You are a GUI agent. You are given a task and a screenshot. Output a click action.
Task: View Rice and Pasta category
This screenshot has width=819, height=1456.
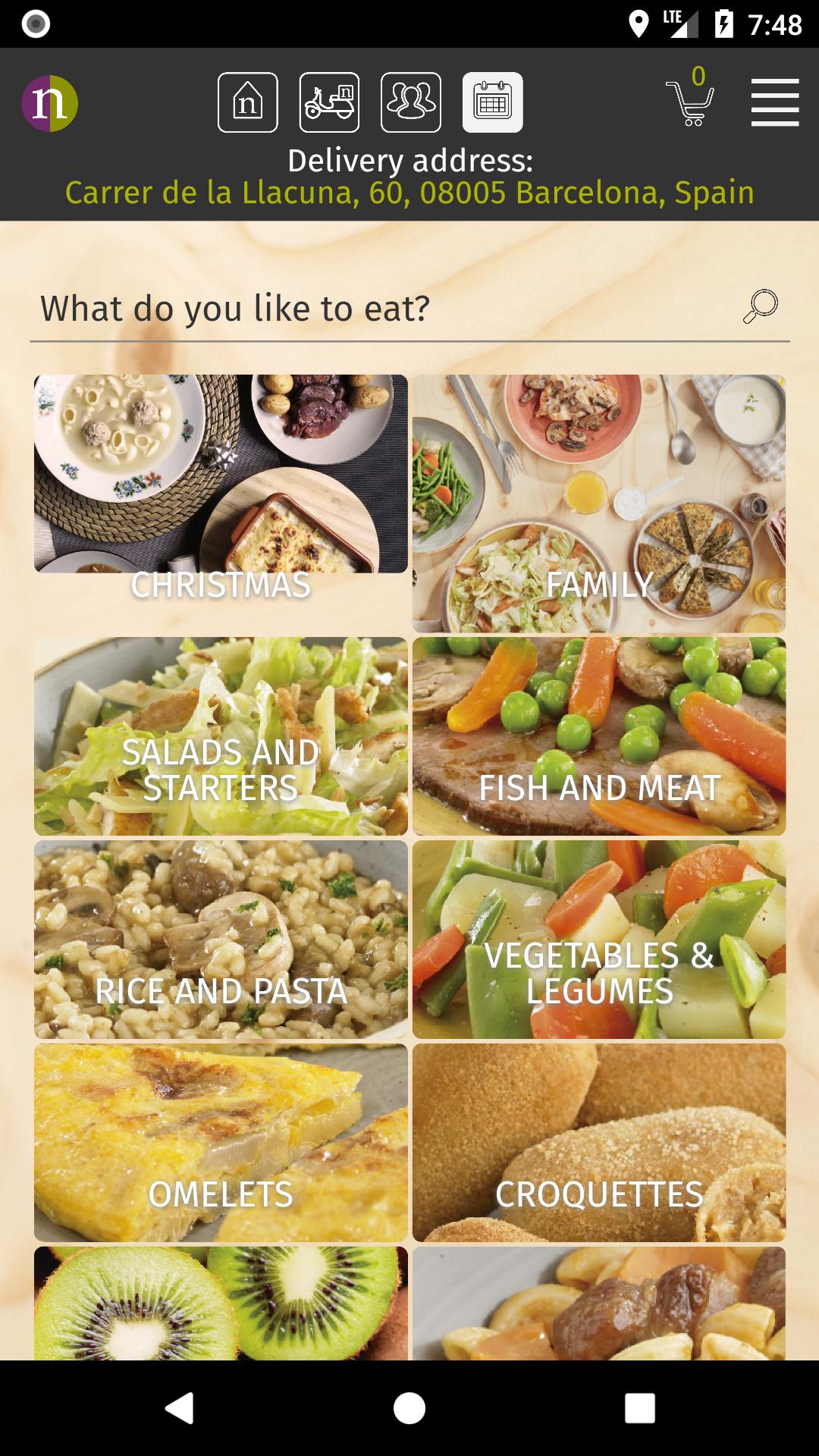pos(221,939)
